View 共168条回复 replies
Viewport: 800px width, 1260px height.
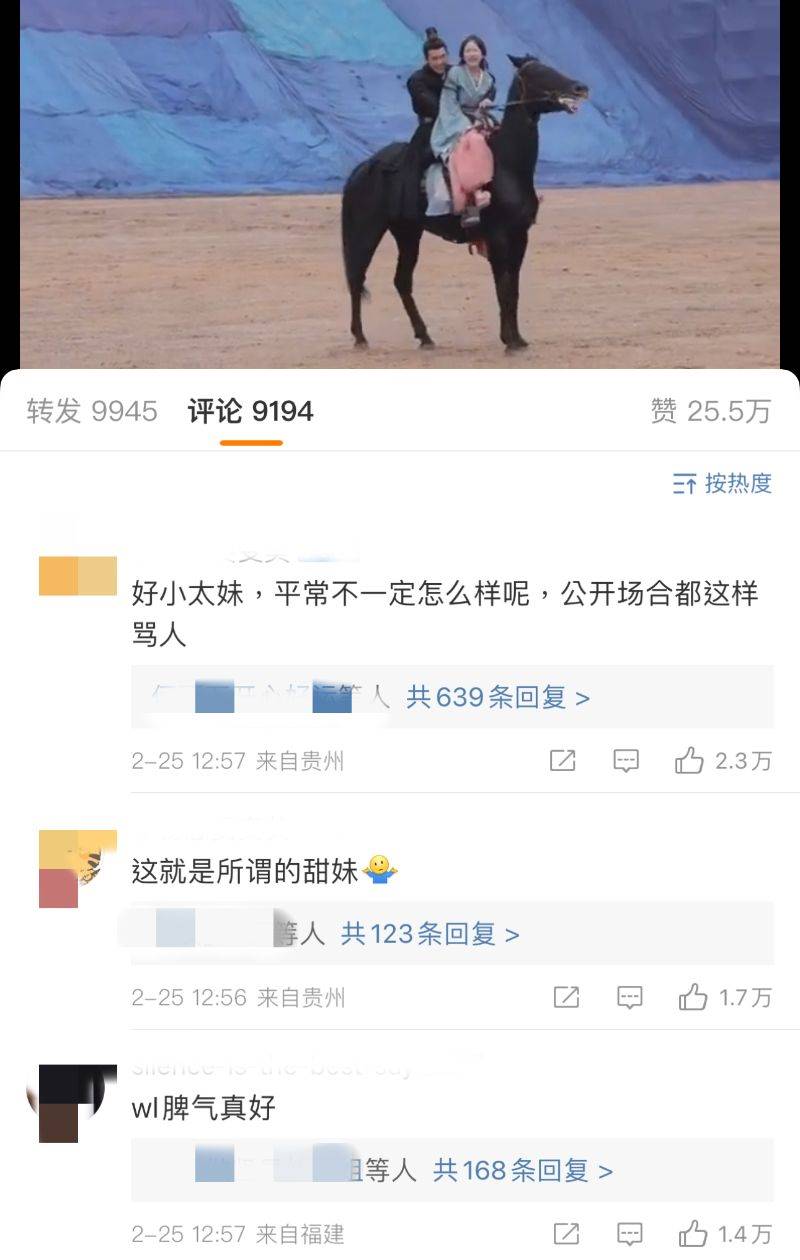click(522, 1170)
